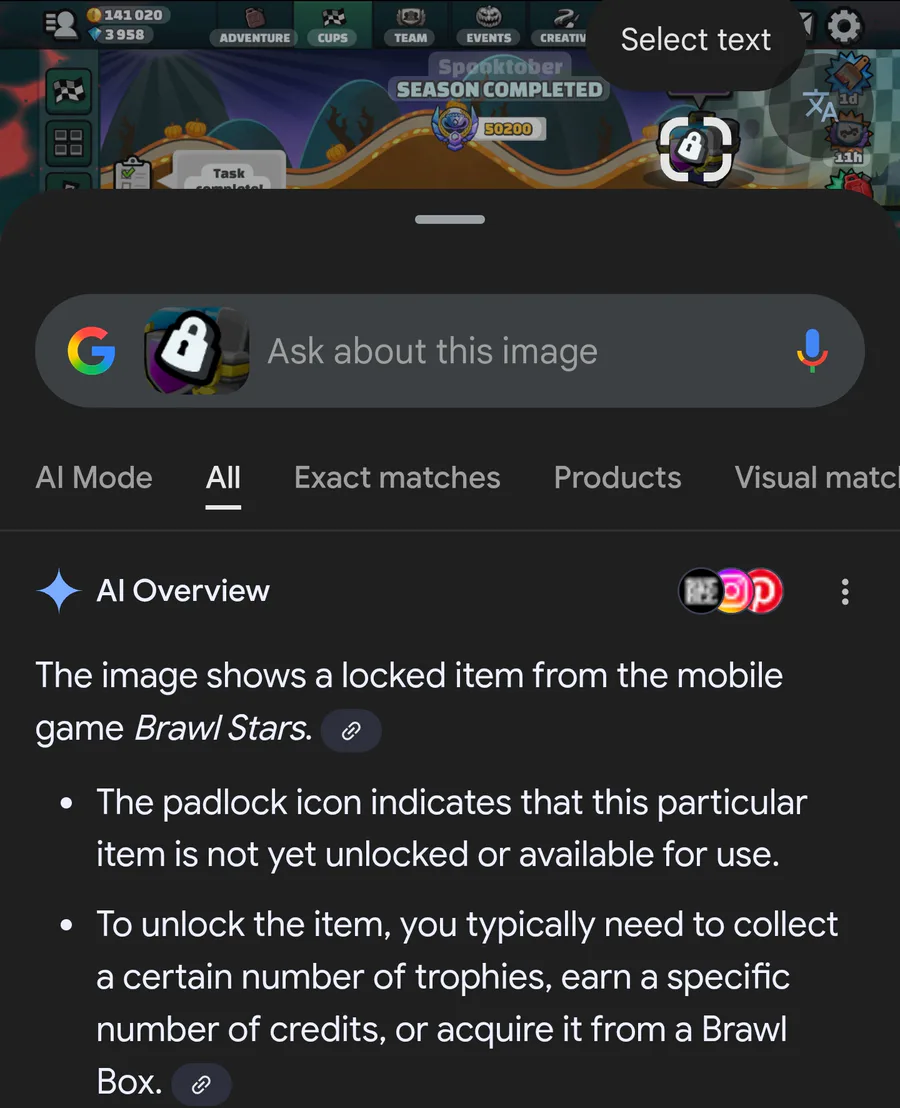This screenshot has width=900, height=1108.
Task: Open the source link after Brawl Stars
Action: coord(351,731)
